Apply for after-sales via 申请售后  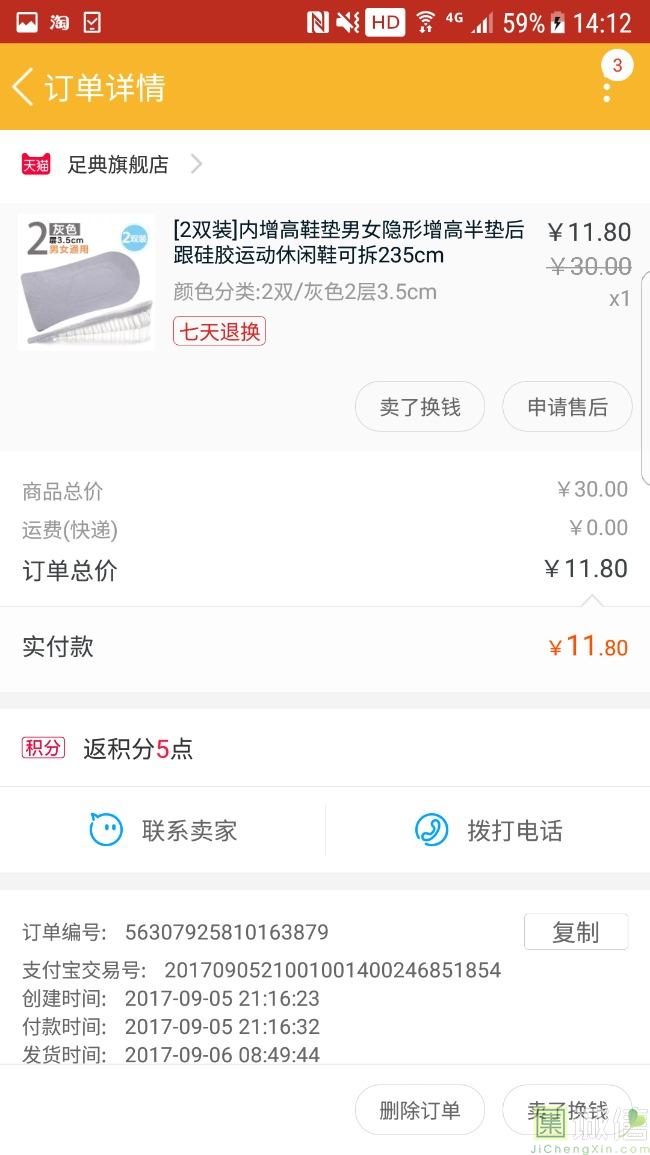point(567,407)
